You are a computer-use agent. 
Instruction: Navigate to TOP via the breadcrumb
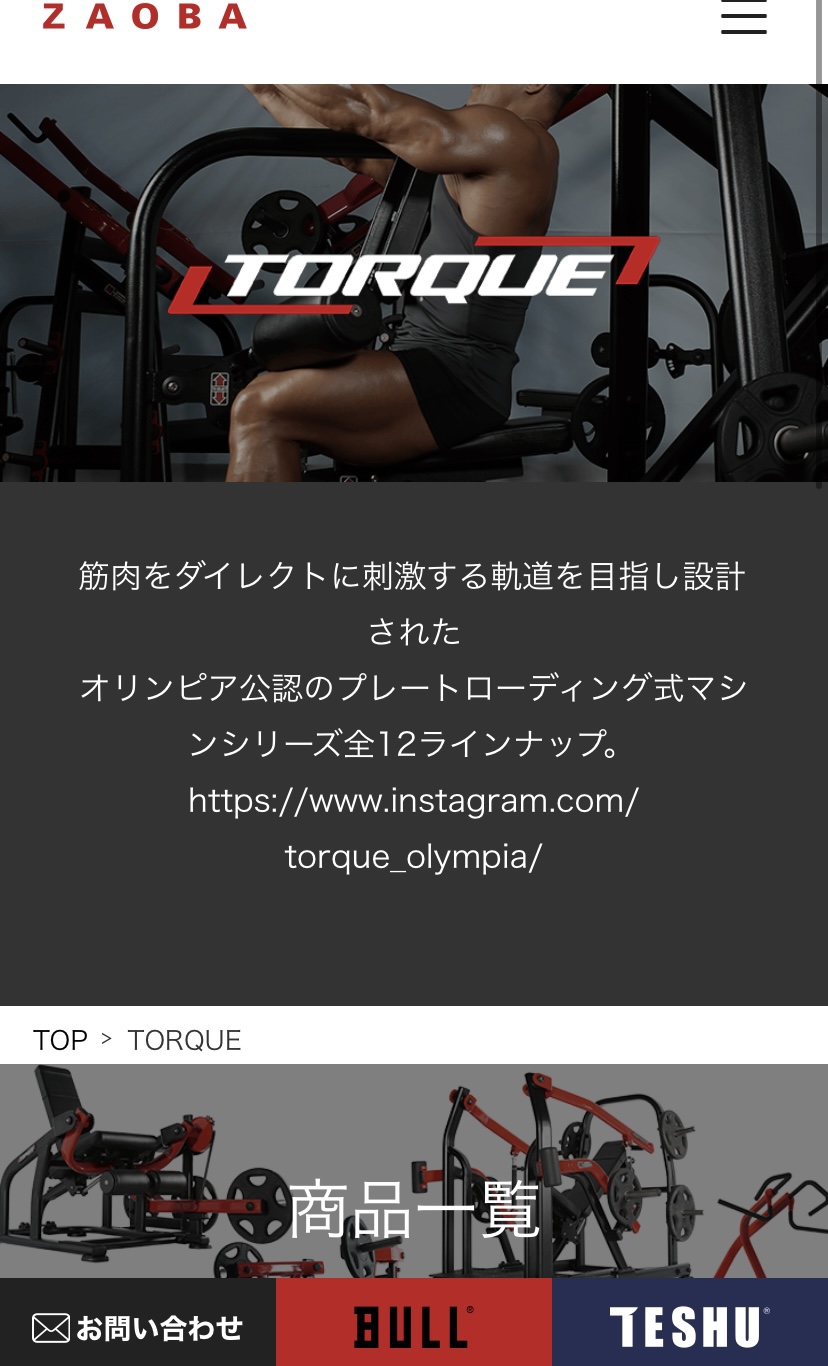(x=60, y=1040)
